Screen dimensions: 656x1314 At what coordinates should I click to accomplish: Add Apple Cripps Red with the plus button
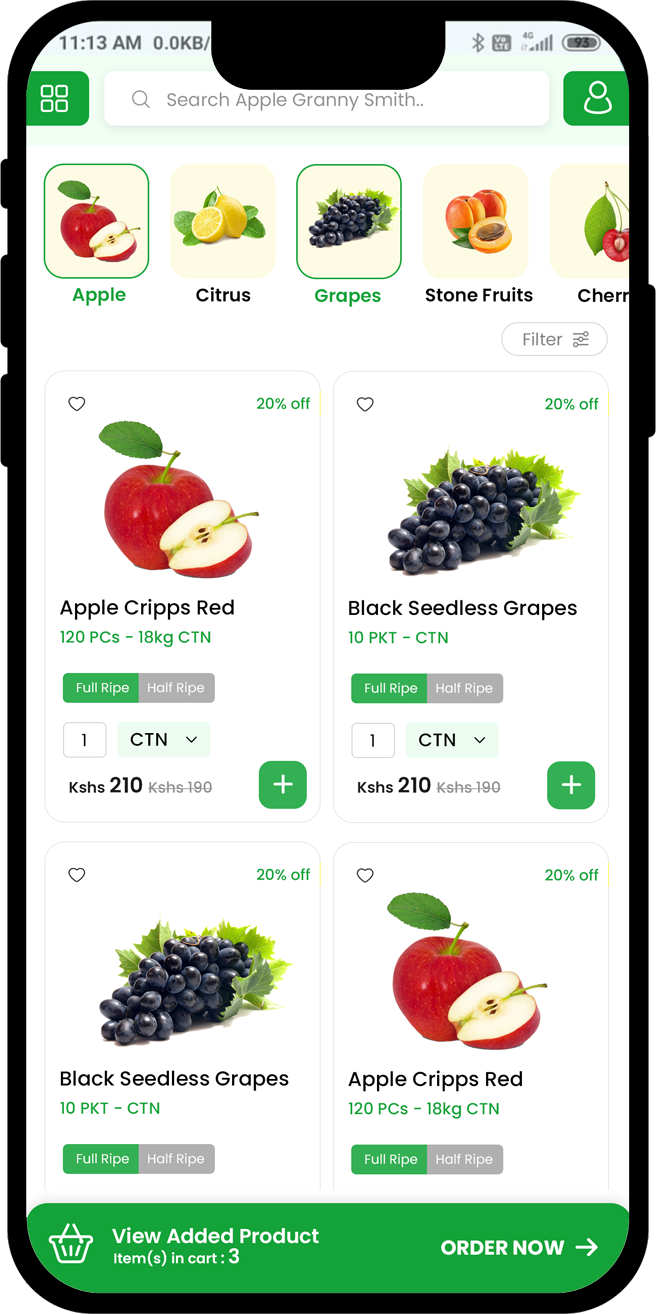[x=283, y=785]
